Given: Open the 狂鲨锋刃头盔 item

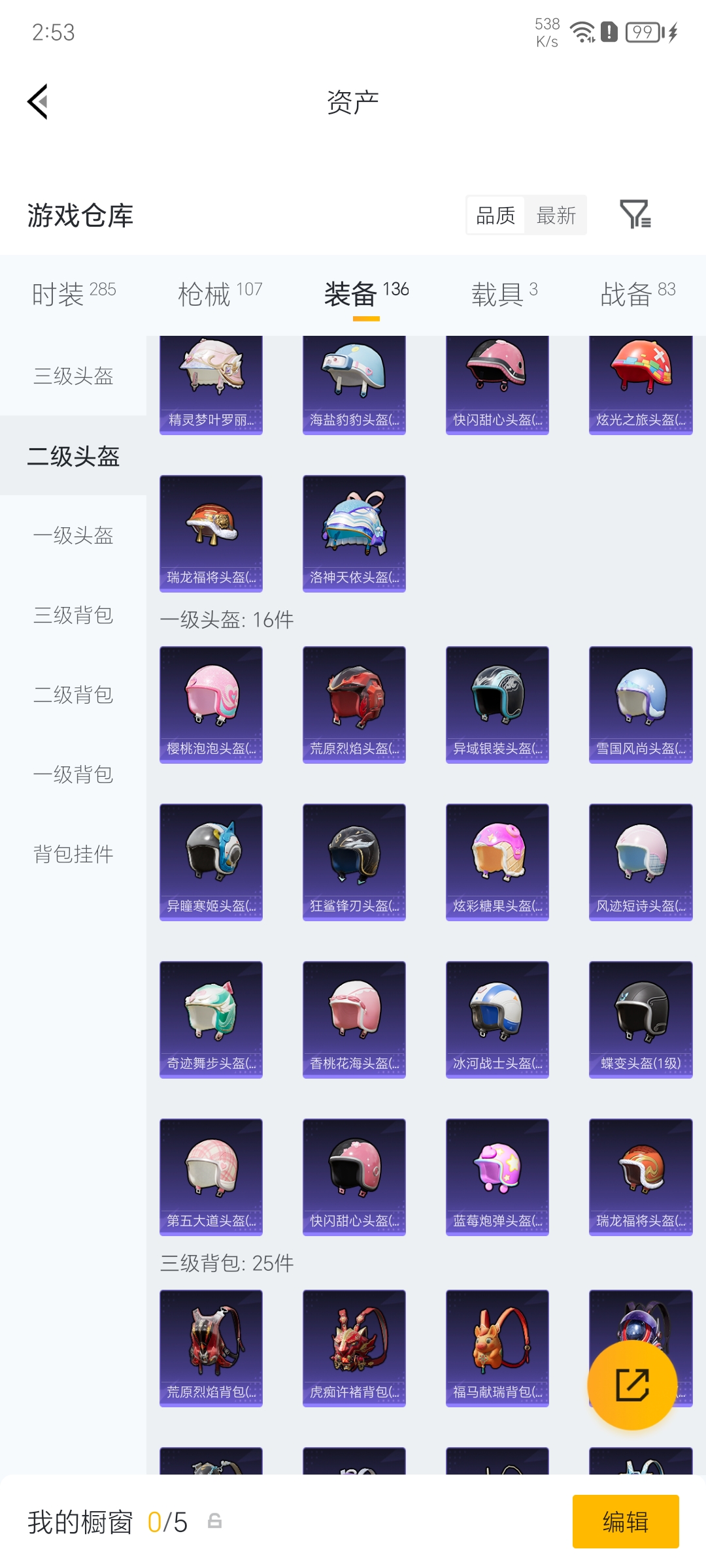Looking at the screenshot, I should (354, 862).
